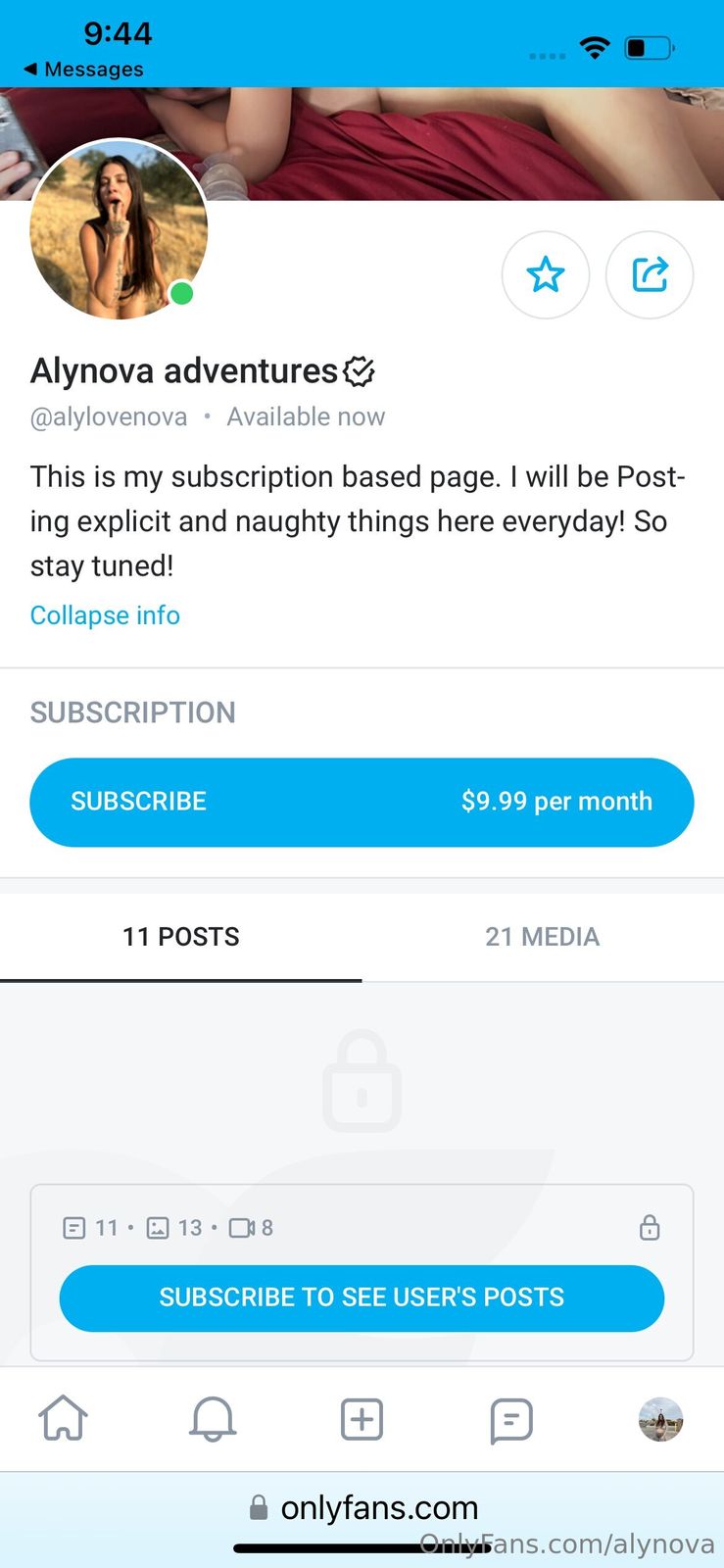Create a new post

pyautogui.click(x=362, y=1418)
